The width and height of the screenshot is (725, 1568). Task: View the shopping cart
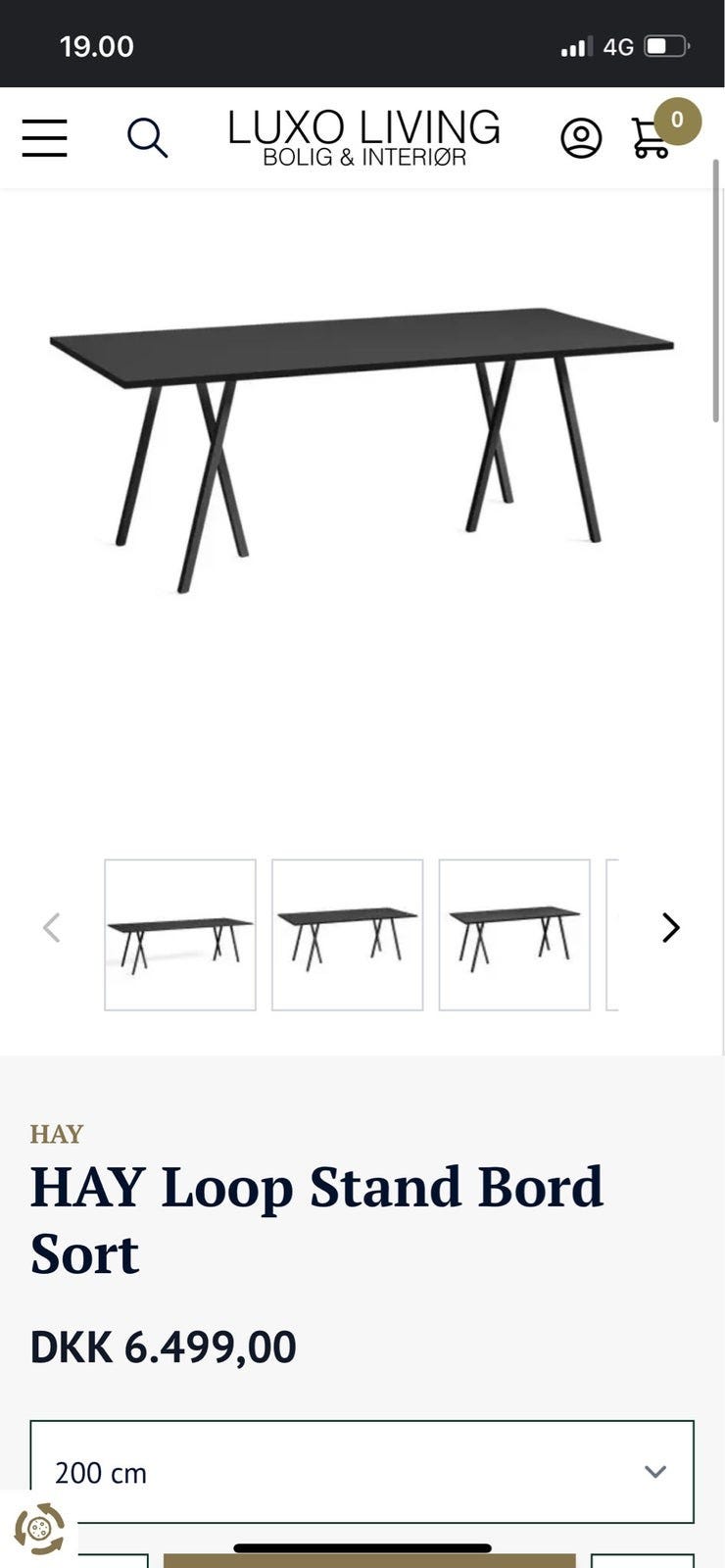[652, 137]
